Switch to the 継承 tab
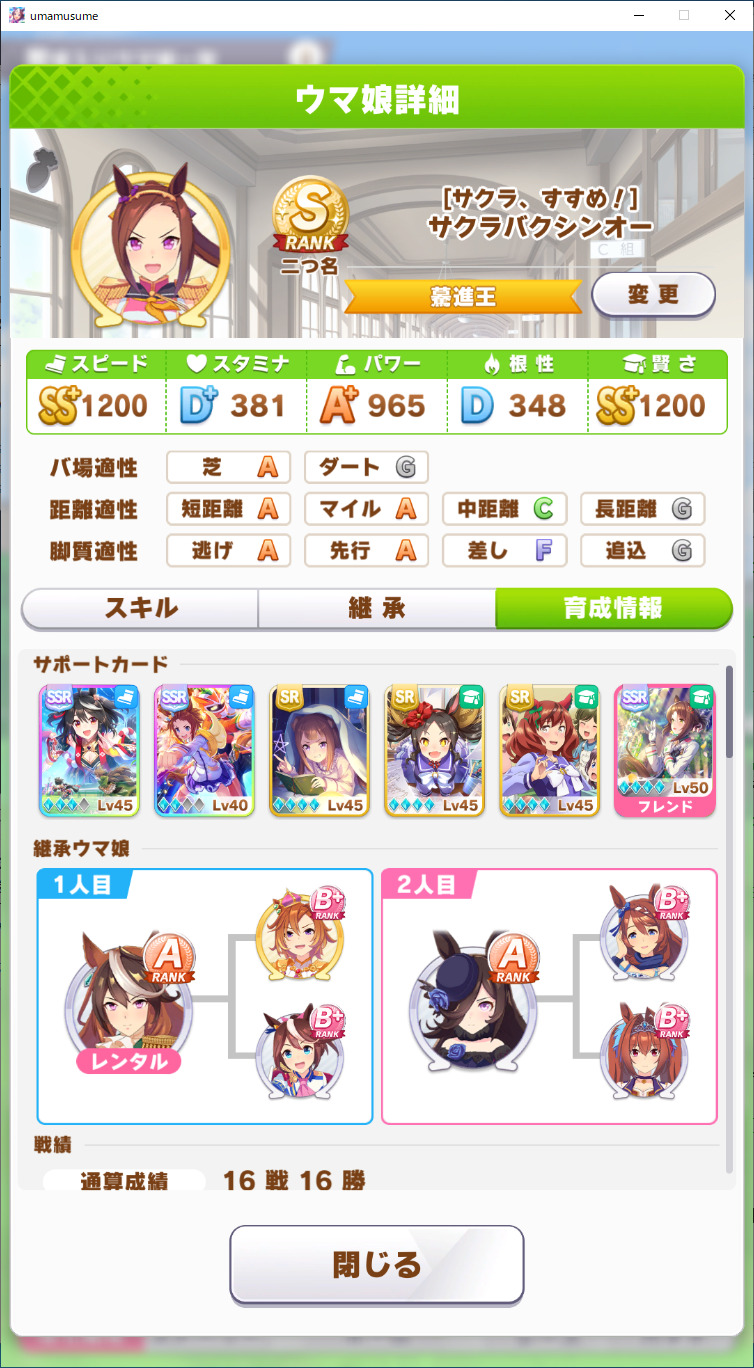This screenshot has width=754, height=1368. coord(376,608)
